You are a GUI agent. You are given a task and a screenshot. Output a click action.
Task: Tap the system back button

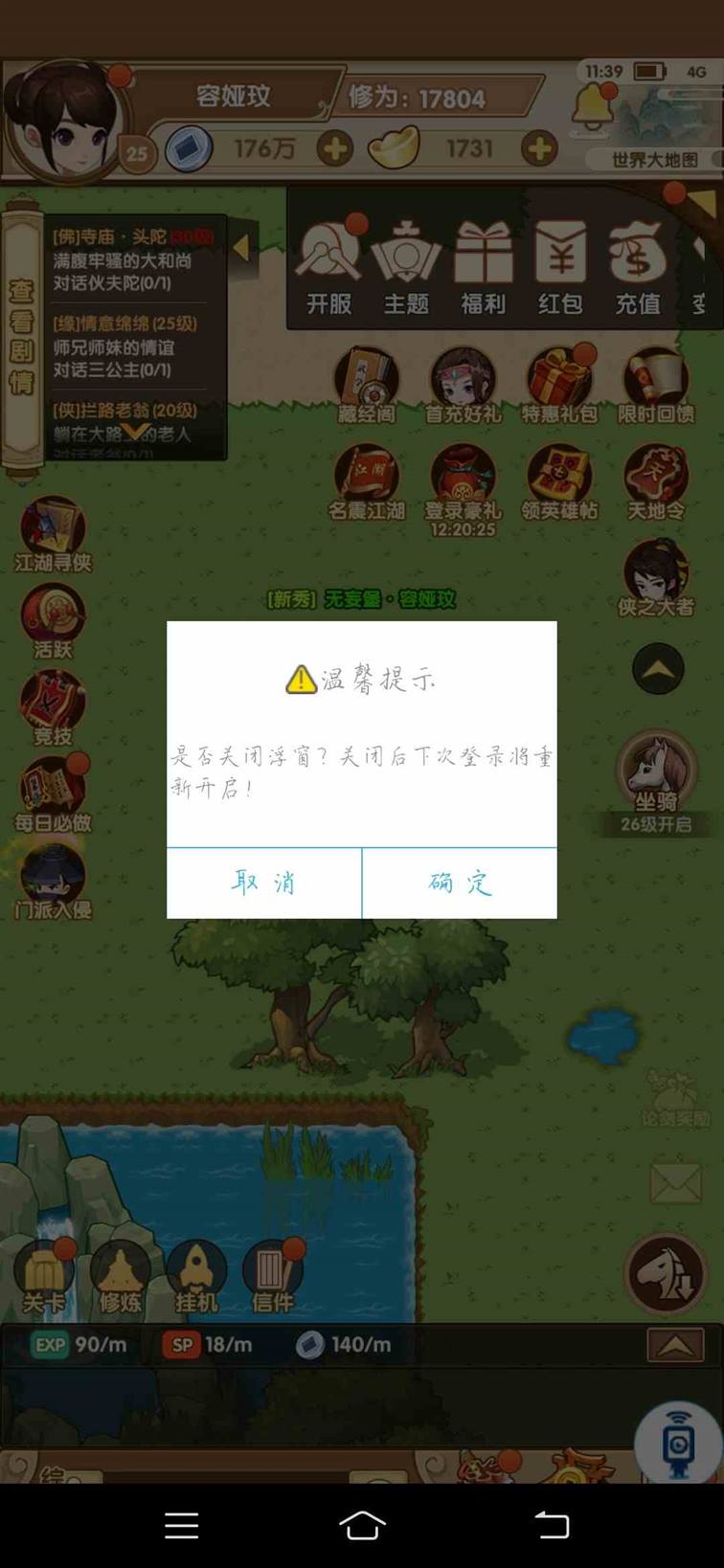tap(551, 1525)
